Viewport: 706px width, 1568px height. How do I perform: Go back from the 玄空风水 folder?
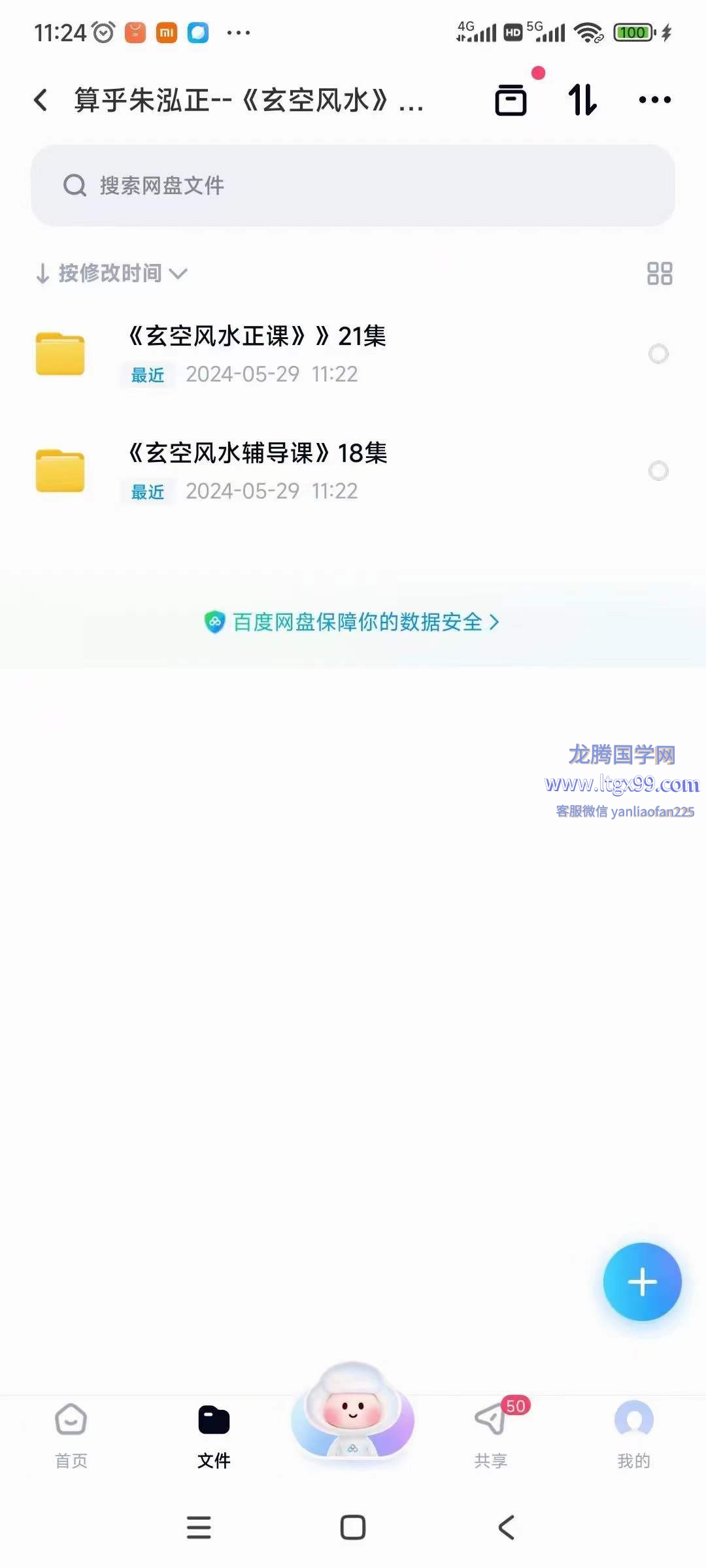(41, 100)
